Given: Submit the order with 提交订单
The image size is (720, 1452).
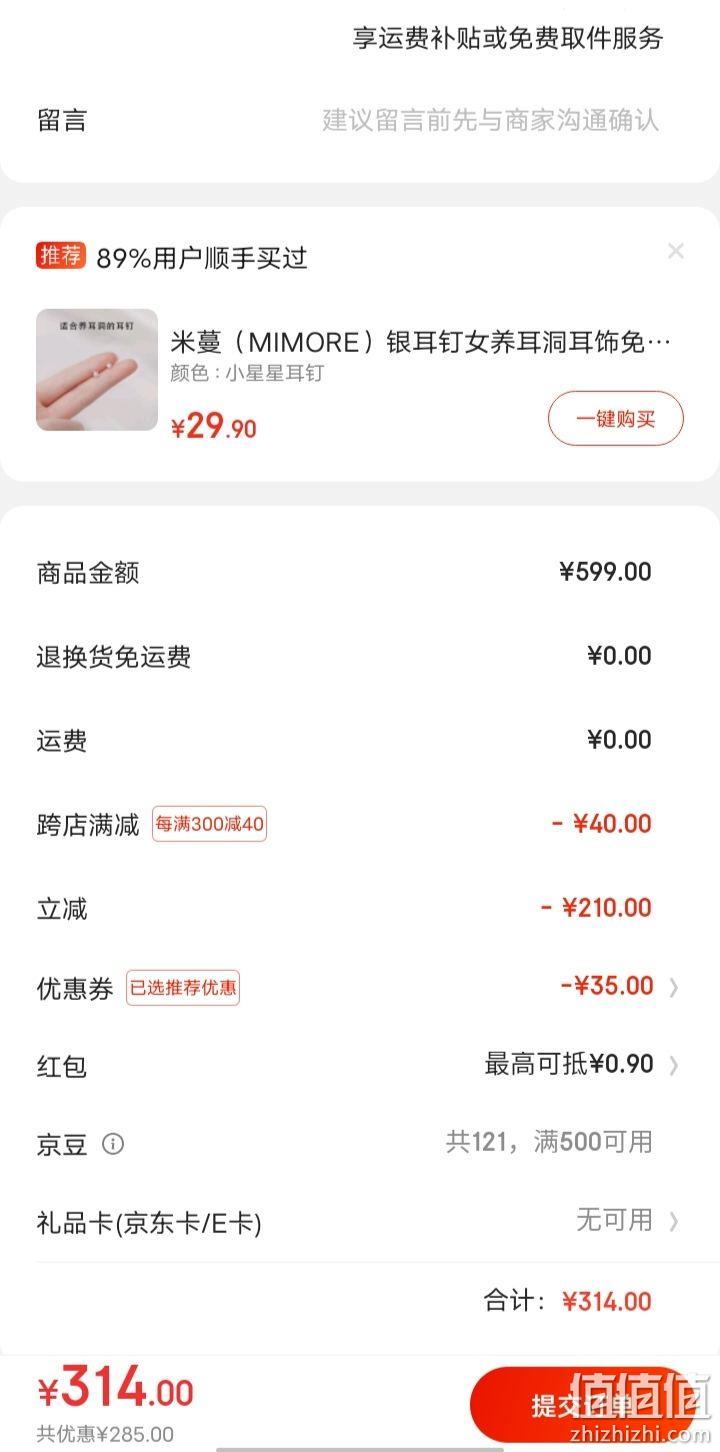Looking at the screenshot, I should (582, 1406).
